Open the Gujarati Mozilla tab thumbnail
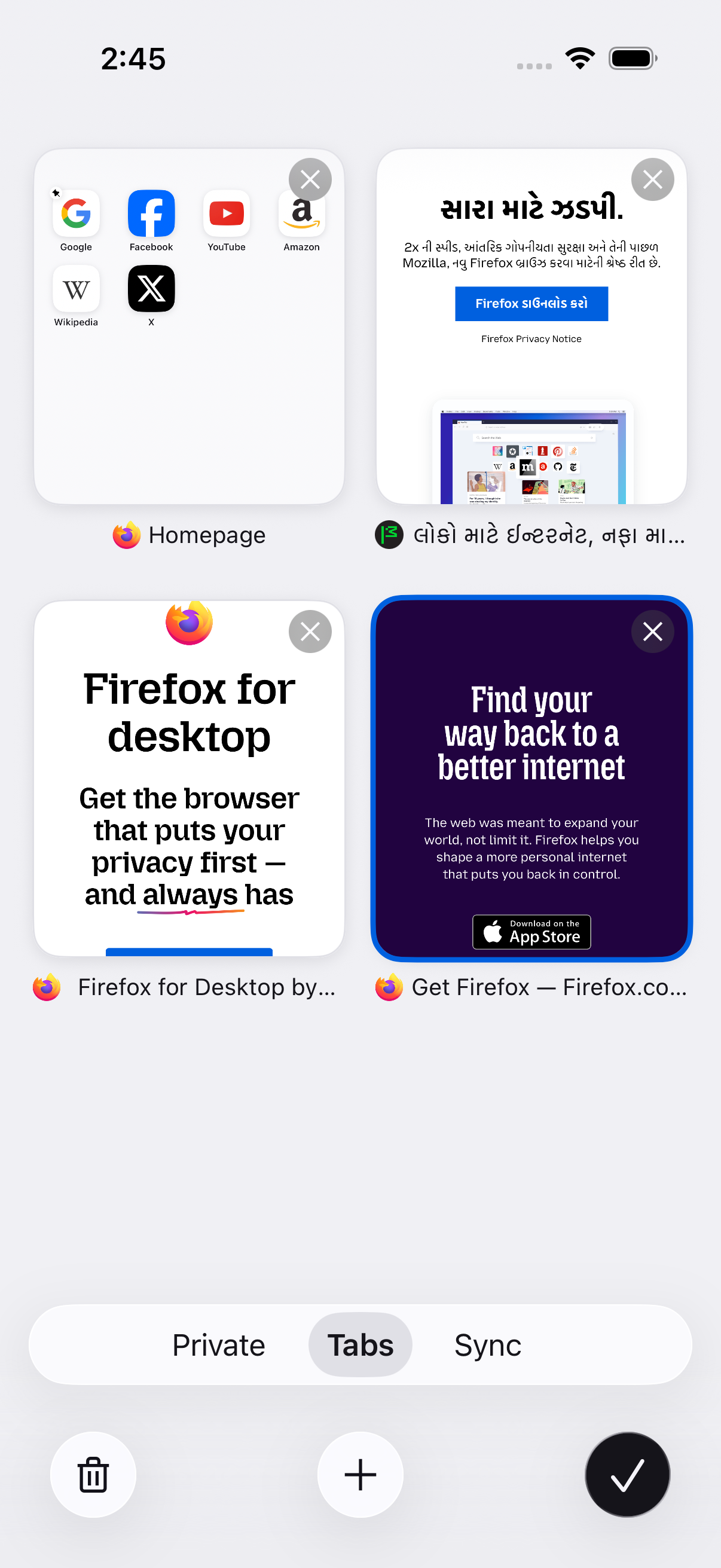Viewport: 721px width, 1568px height. click(531, 327)
